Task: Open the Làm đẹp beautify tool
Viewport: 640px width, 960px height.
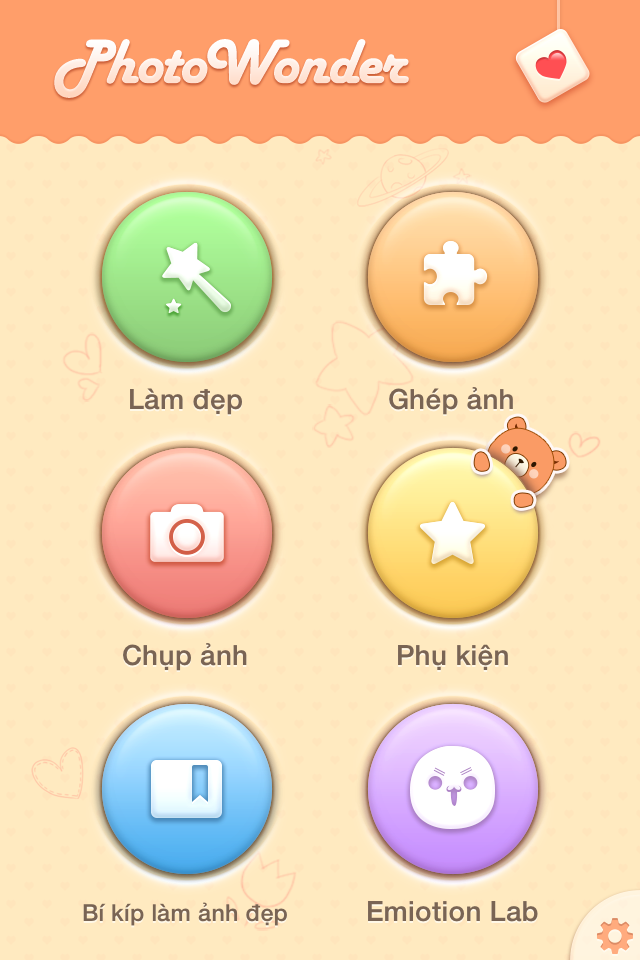Action: point(187,277)
